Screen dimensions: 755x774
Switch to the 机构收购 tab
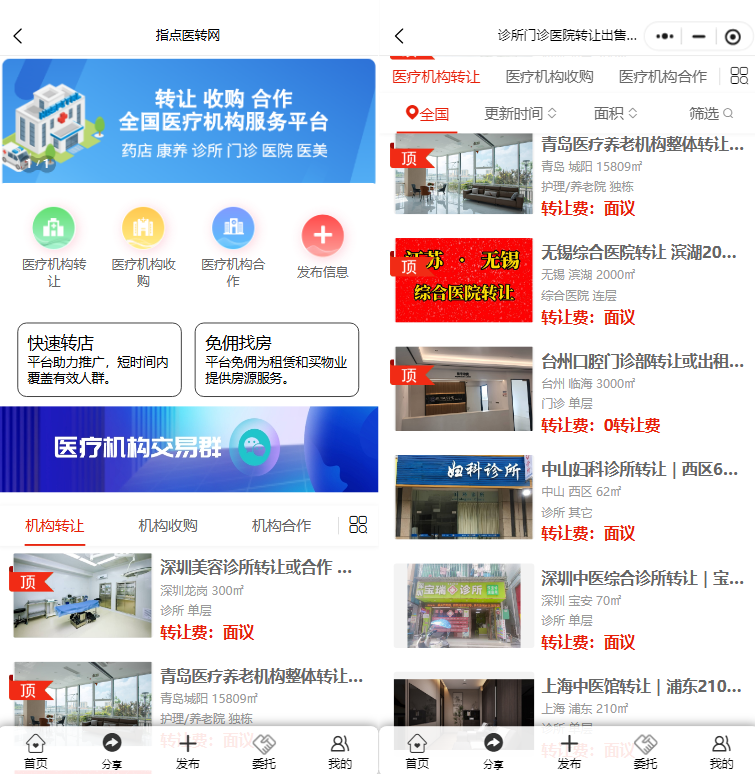(x=168, y=525)
